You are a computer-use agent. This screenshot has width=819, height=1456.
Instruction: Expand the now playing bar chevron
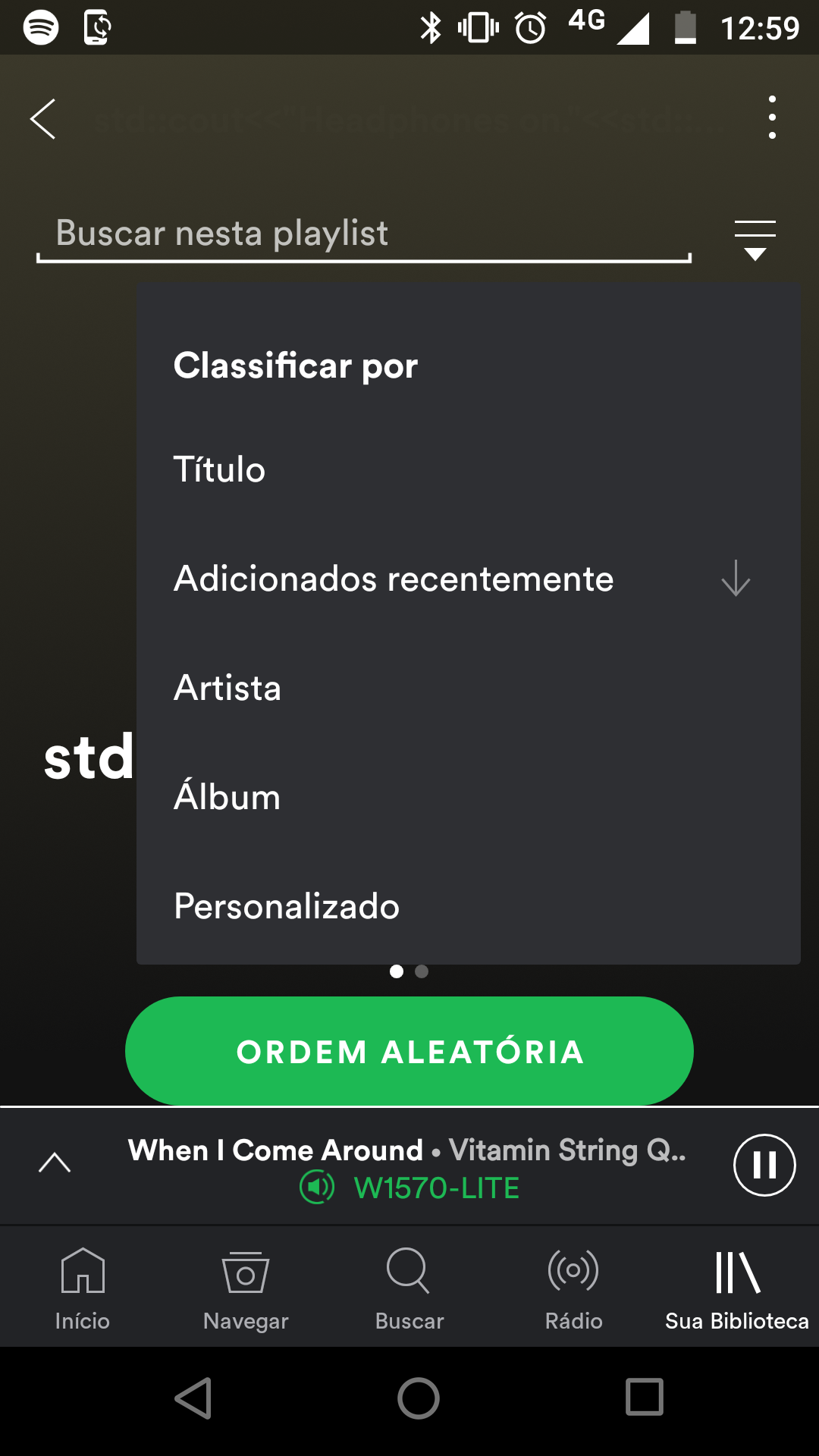click(55, 1163)
